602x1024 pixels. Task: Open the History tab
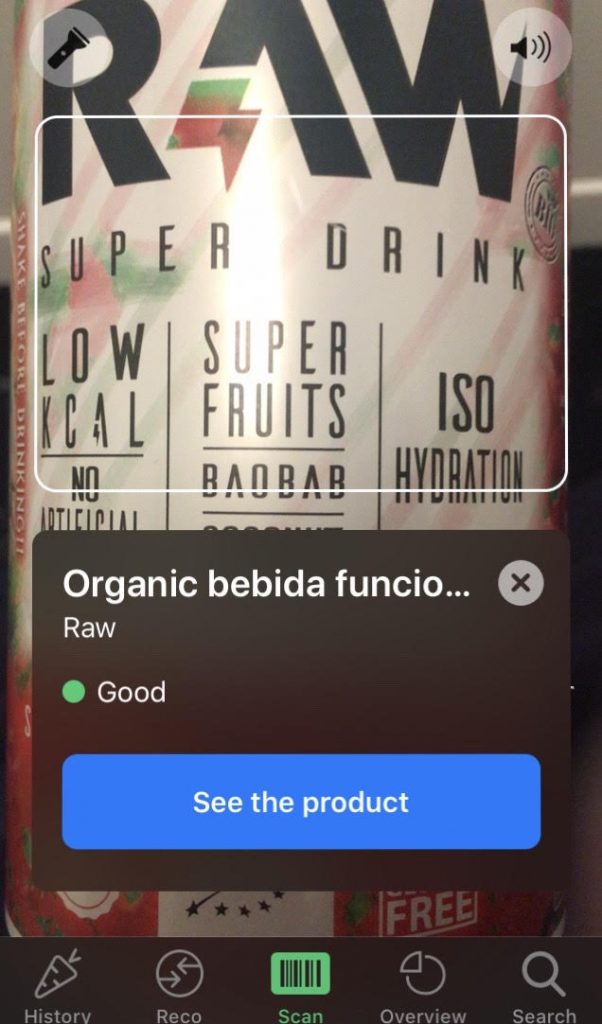pyautogui.click(x=57, y=985)
